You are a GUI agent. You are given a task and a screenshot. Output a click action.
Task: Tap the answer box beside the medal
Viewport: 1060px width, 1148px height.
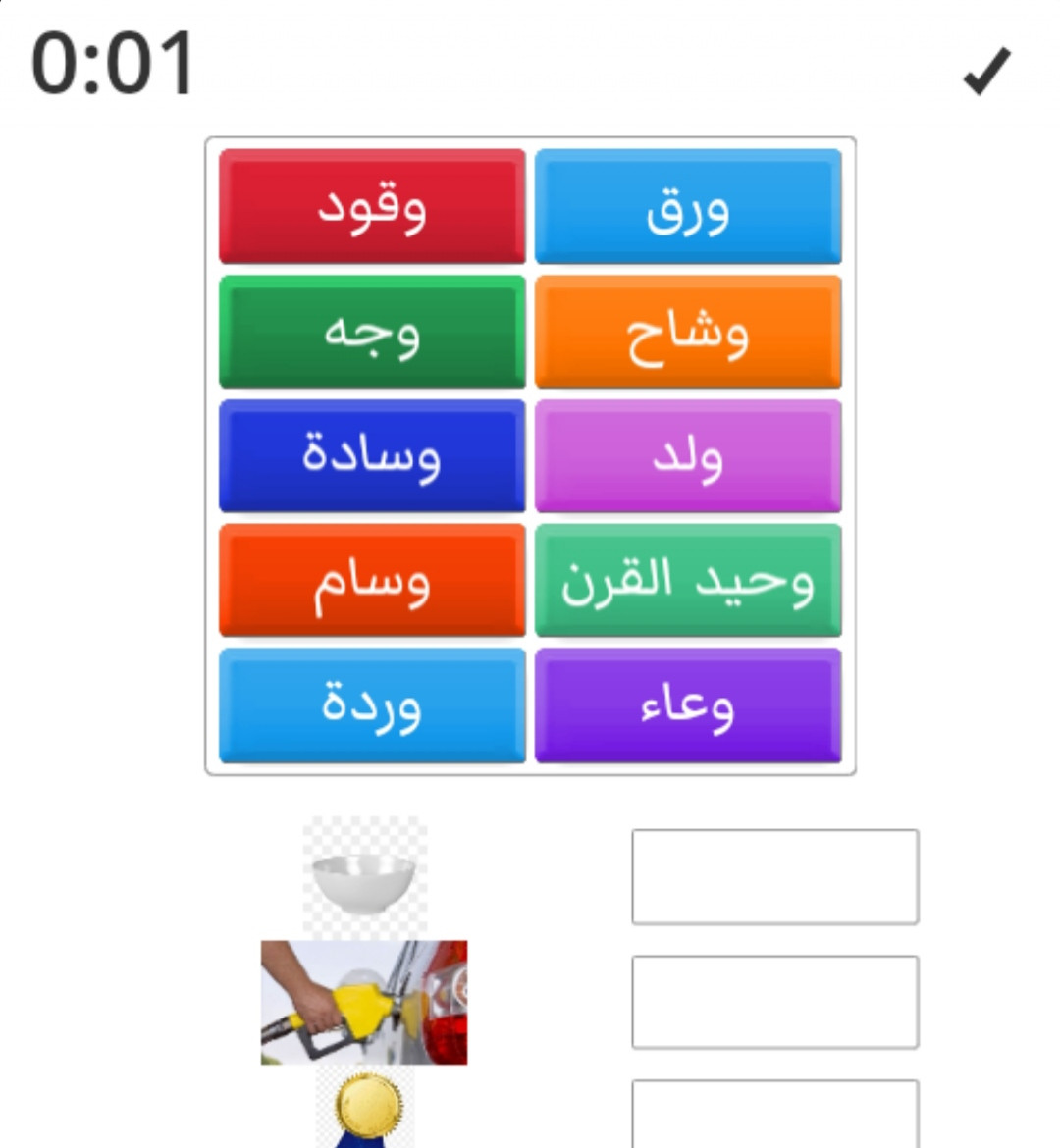click(774, 1117)
